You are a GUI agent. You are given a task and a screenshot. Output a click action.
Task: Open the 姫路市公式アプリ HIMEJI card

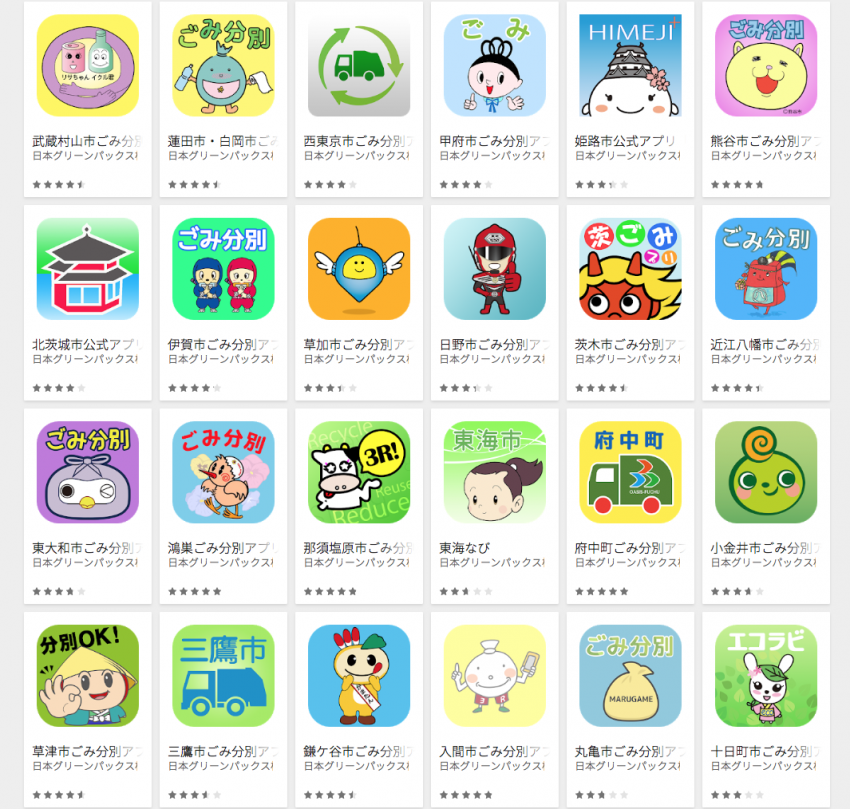tap(630, 99)
